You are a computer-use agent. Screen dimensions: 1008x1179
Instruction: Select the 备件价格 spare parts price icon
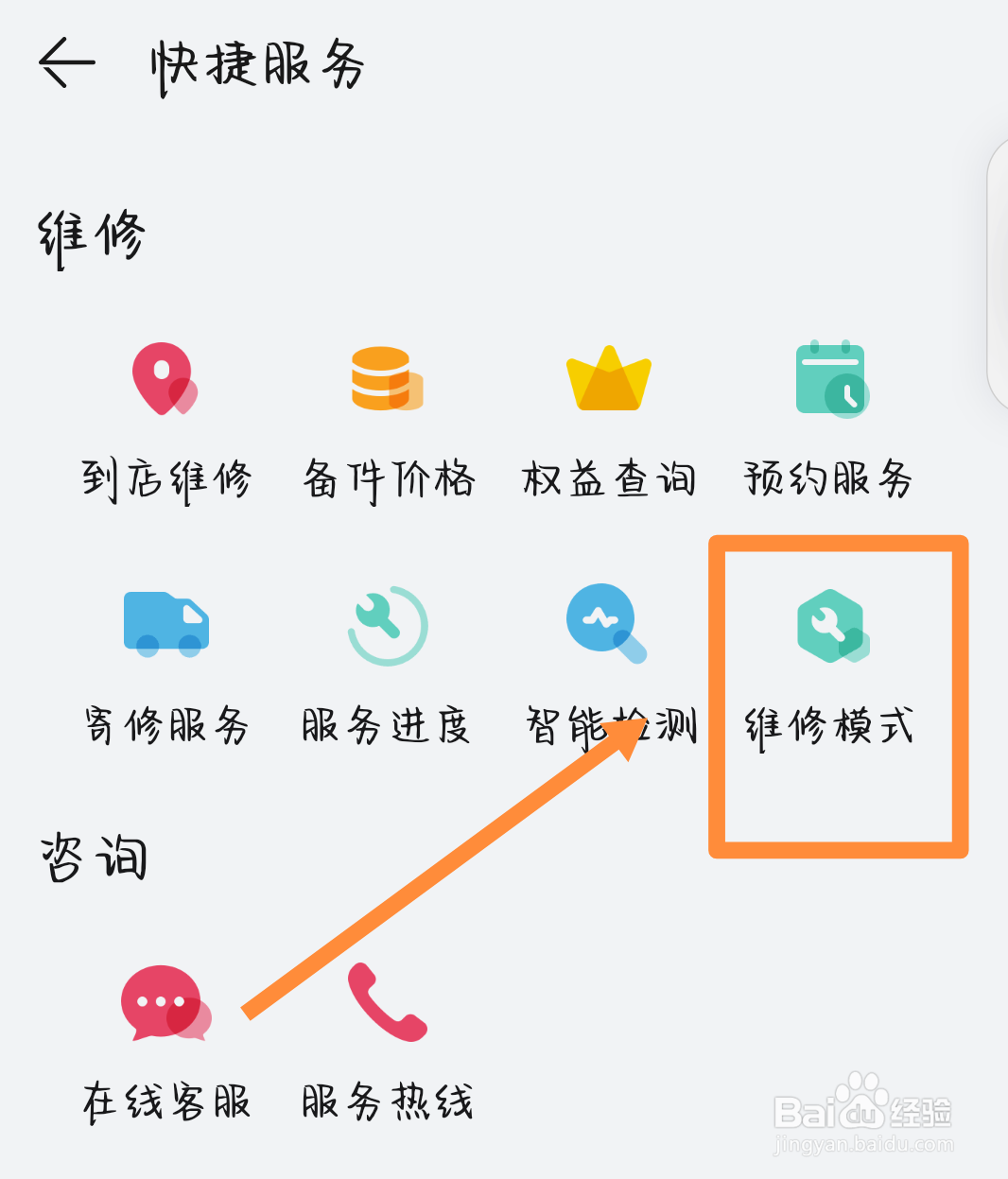(x=386, y=378)
